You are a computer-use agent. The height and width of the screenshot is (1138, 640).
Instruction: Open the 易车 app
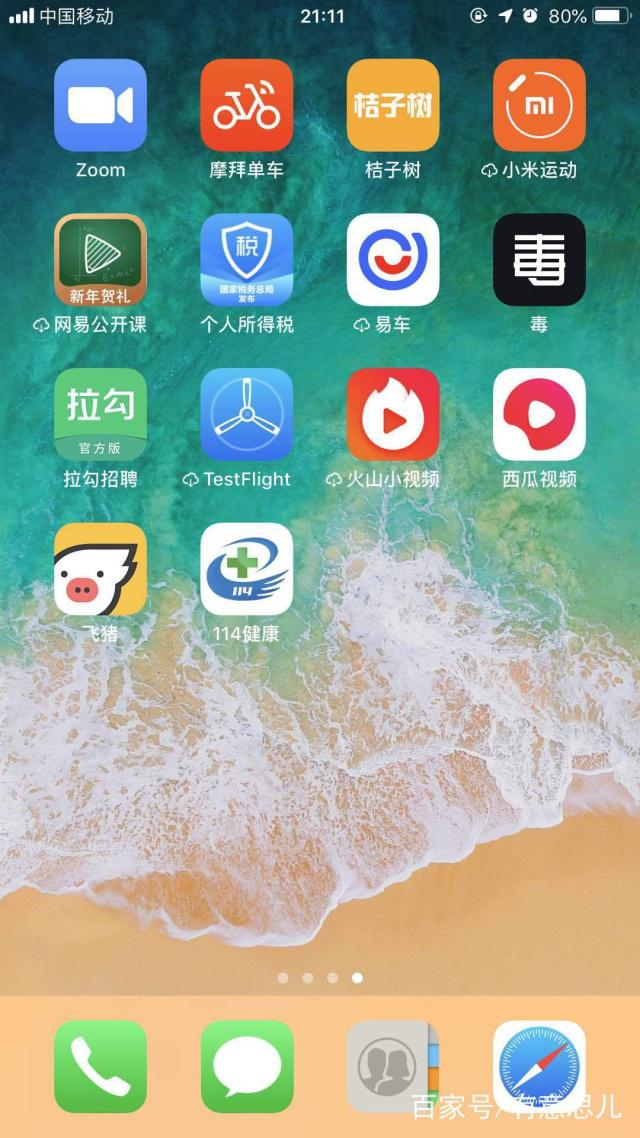[x=393, y=260]
